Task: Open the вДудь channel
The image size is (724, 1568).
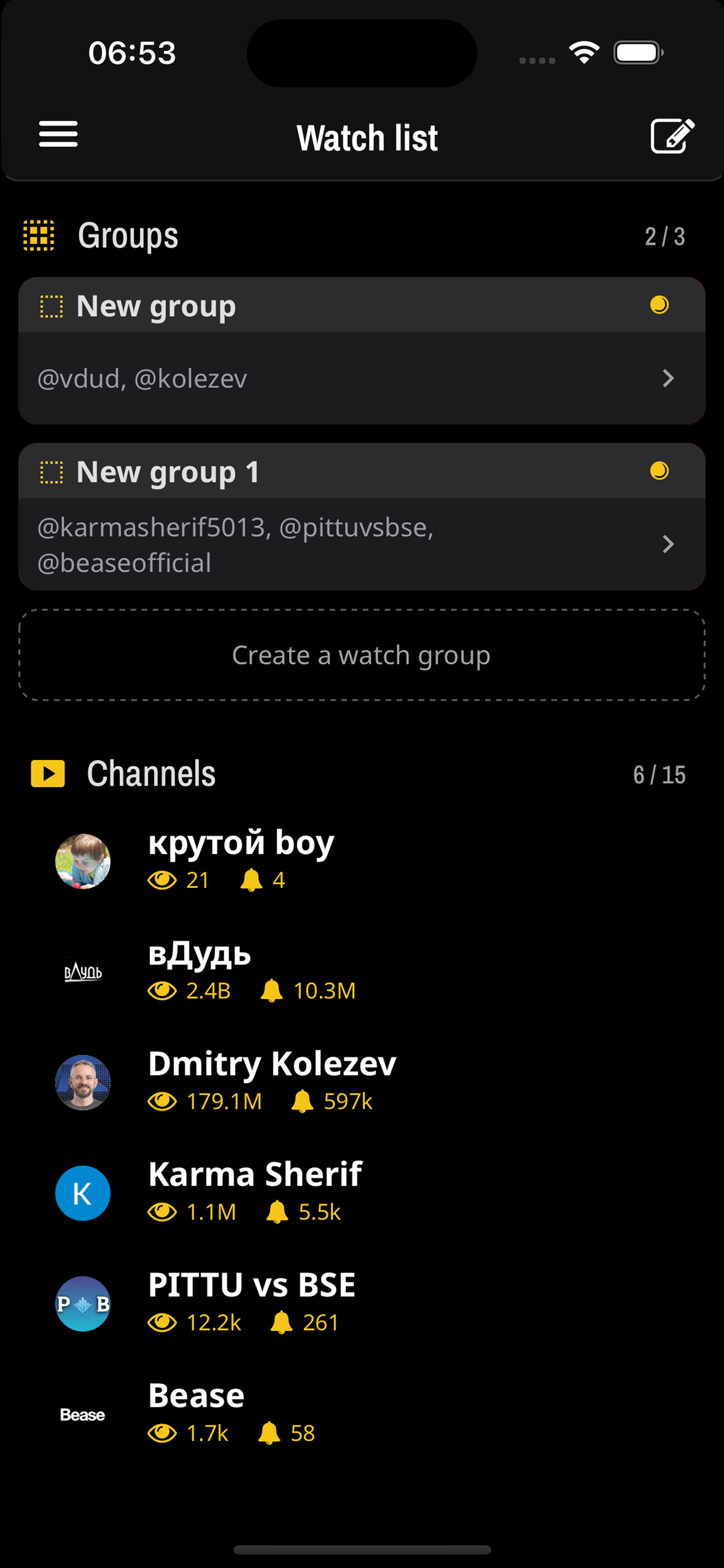Action: tap(201, 970)
